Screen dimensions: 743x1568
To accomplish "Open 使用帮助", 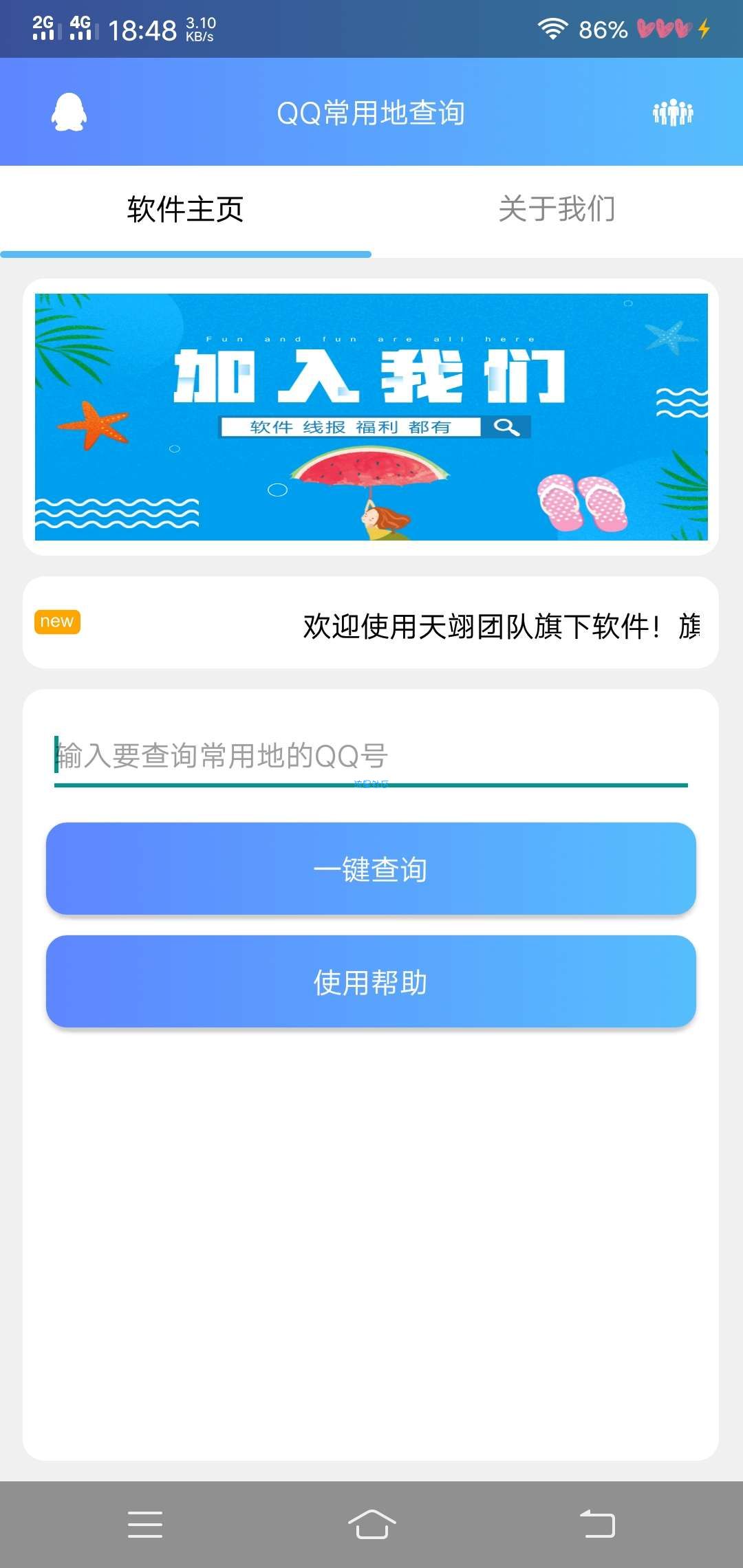I will (x=371, y=982).
